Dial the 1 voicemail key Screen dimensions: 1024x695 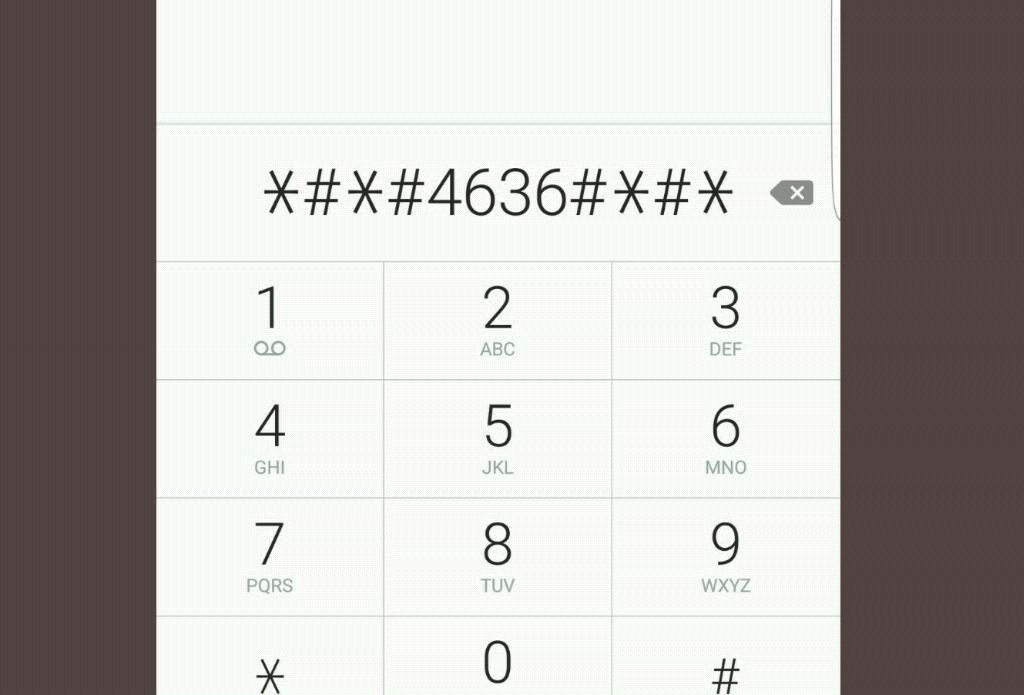pos(270,320)
